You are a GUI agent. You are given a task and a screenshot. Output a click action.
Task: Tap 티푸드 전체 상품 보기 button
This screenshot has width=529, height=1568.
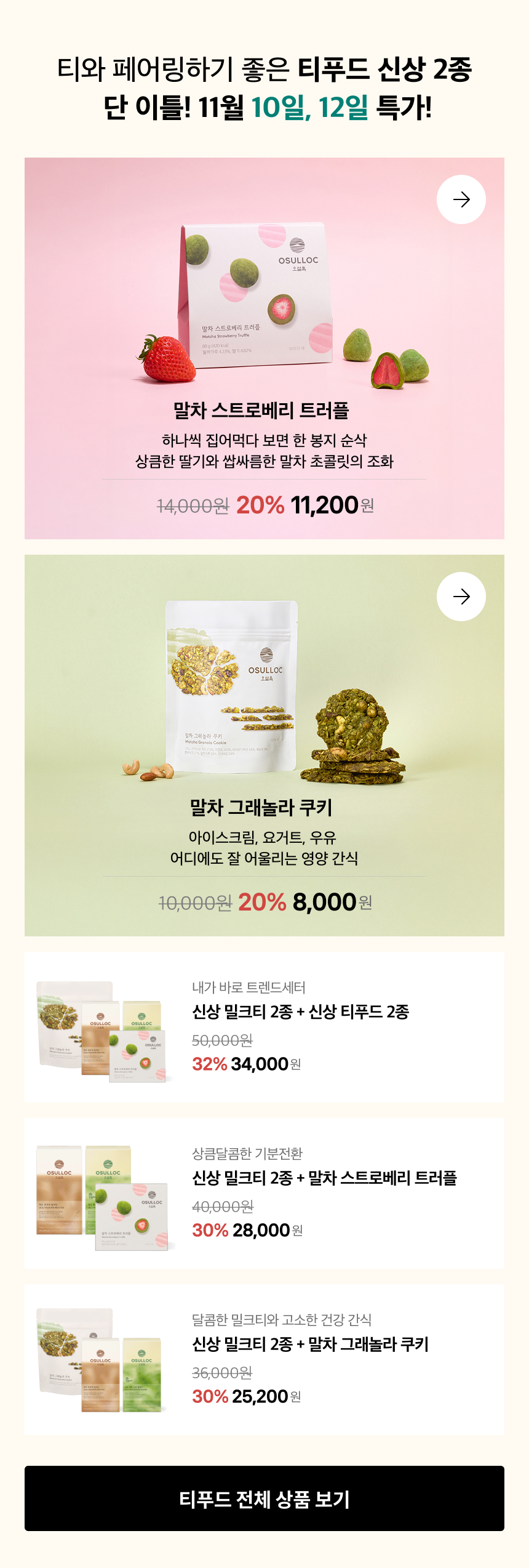click(x=264, y=1499)
